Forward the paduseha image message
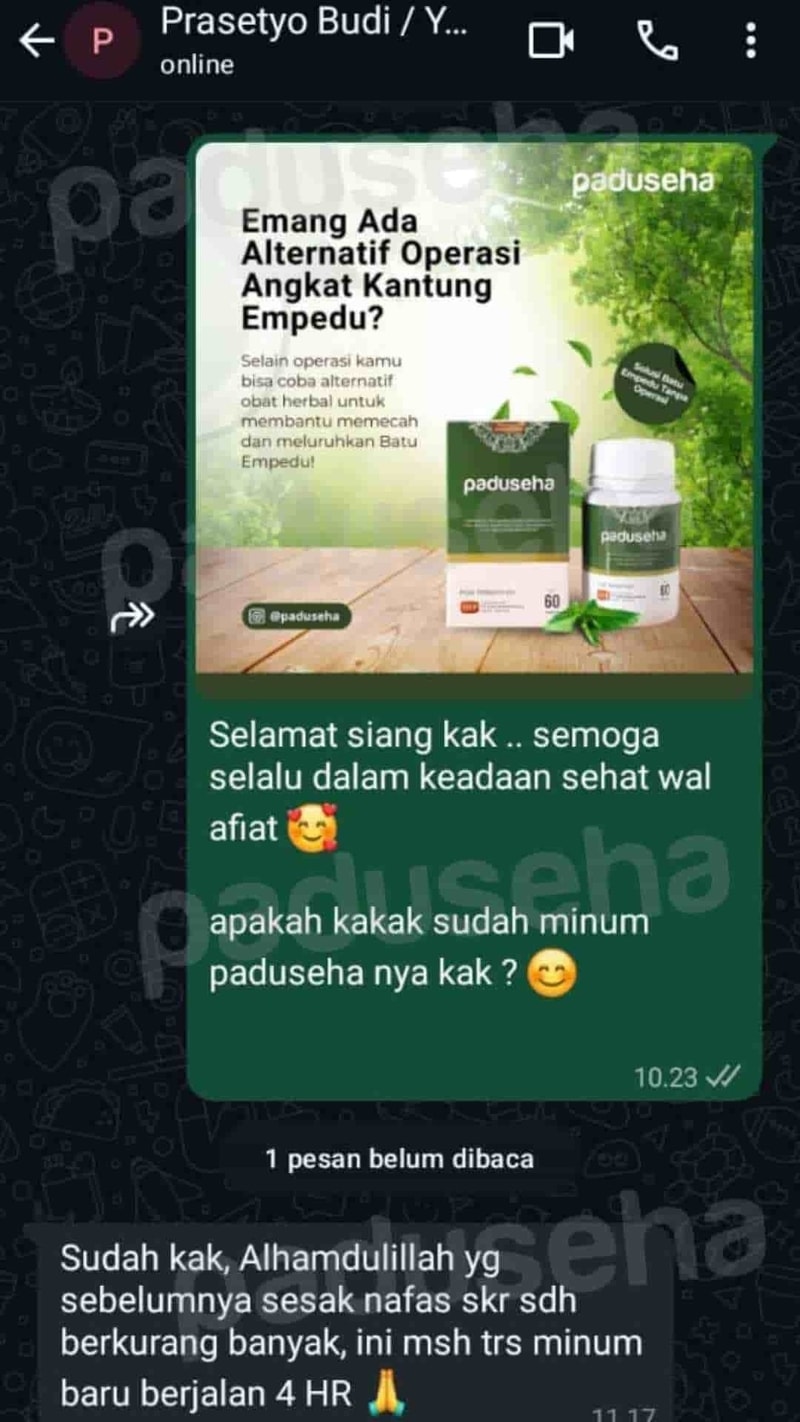This screenshot has width=800, height=1422. 132,617
